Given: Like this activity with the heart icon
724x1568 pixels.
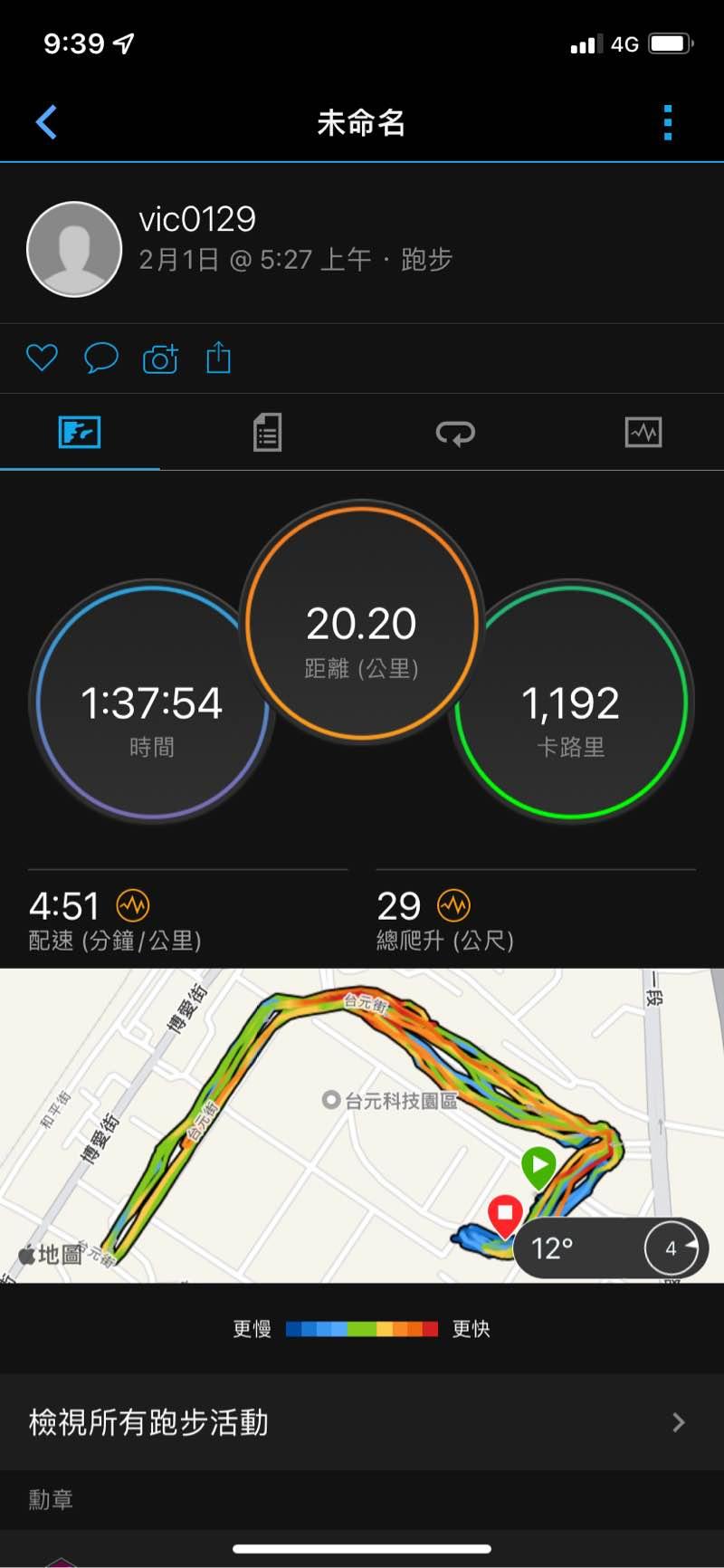Looking at the screenshot, I should click(x=42, y=358).
